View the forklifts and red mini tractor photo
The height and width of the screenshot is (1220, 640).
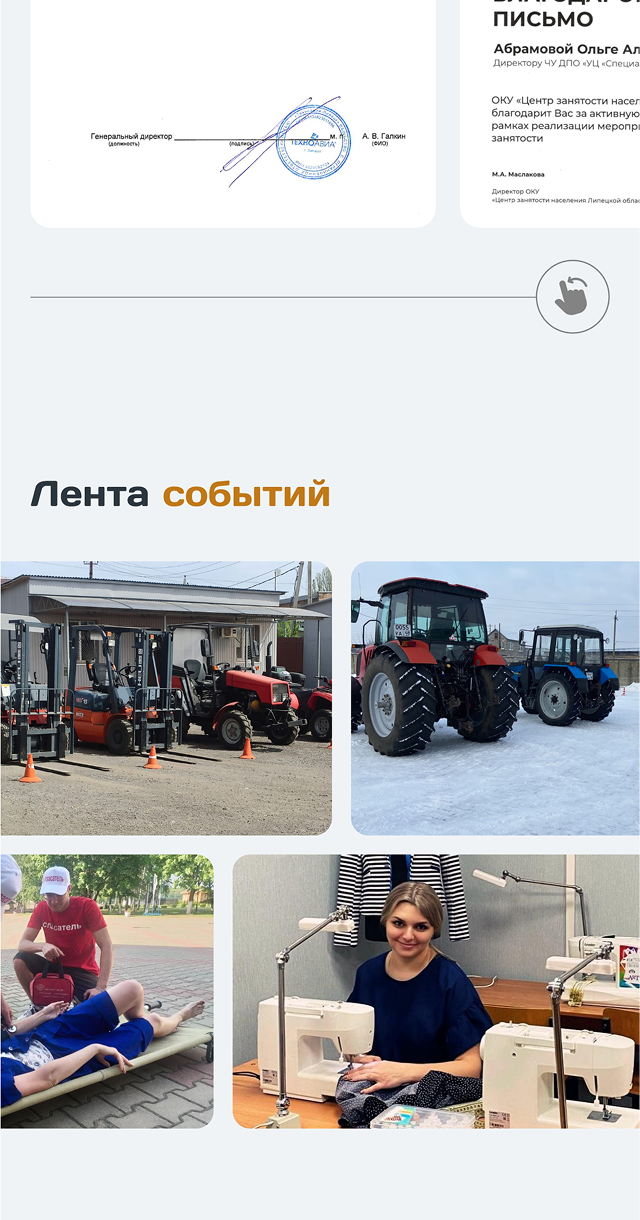[166, 698]
